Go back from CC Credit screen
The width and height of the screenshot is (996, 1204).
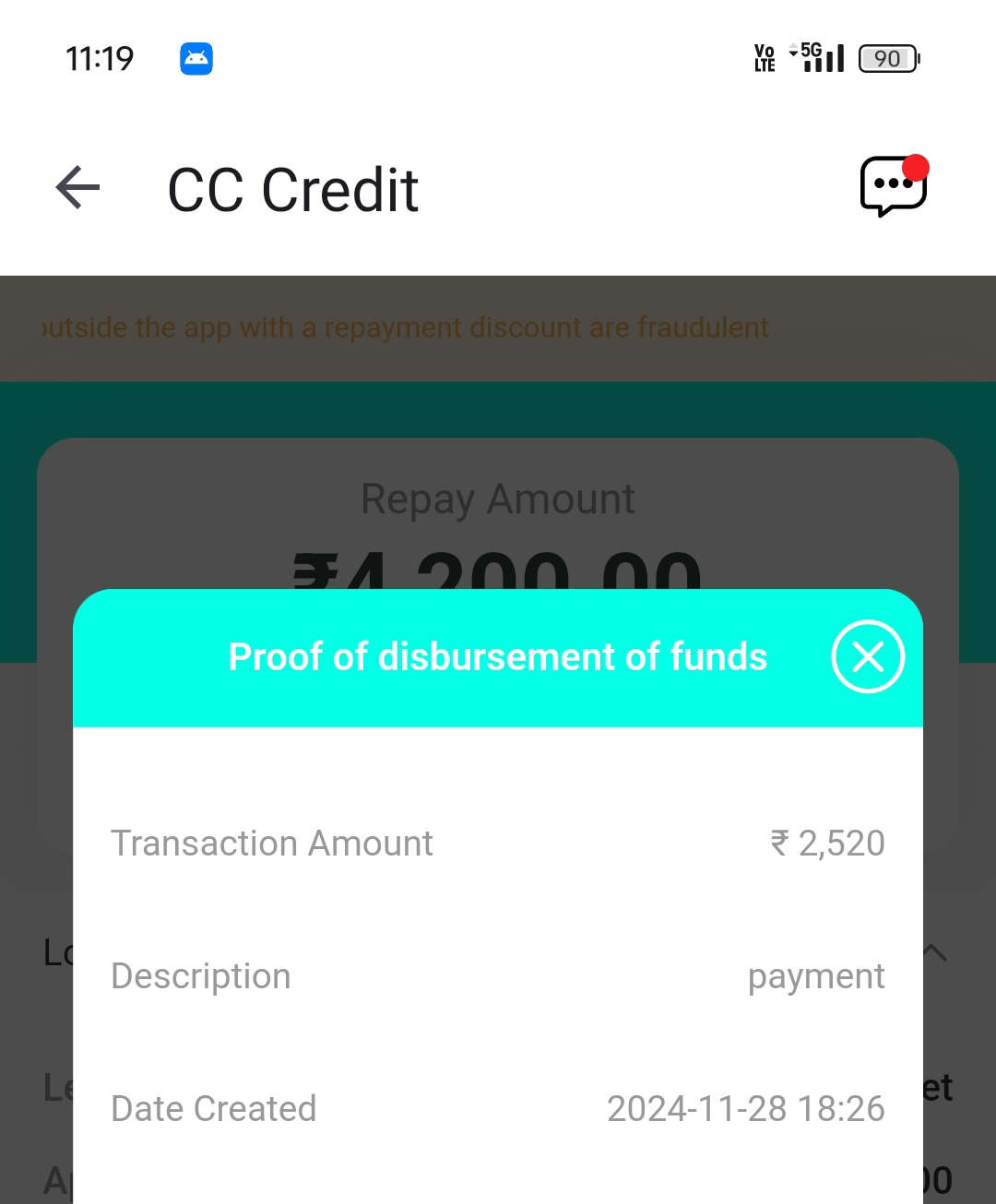pos(77,188)
